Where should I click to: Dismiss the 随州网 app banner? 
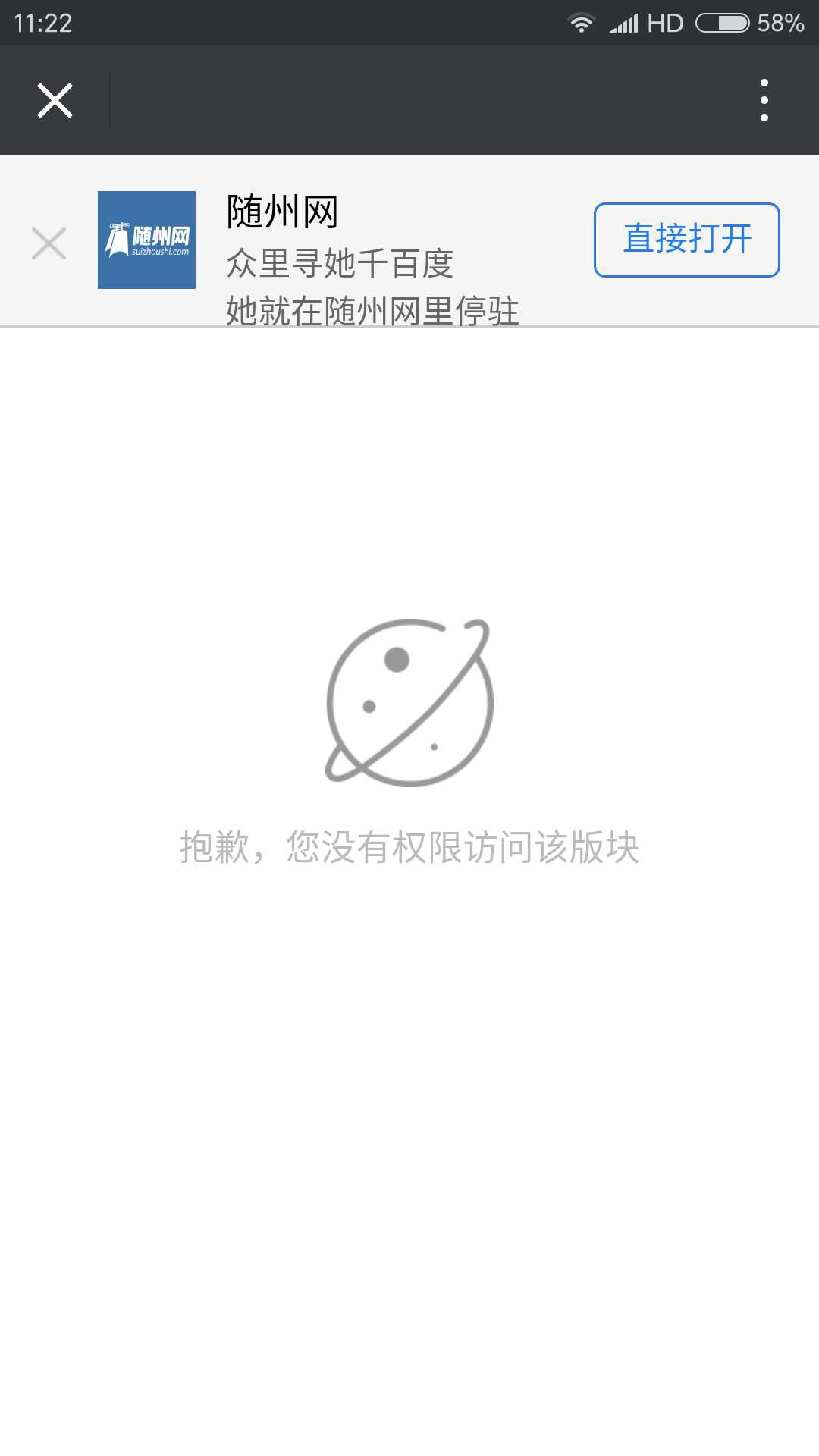pos(49,243)
